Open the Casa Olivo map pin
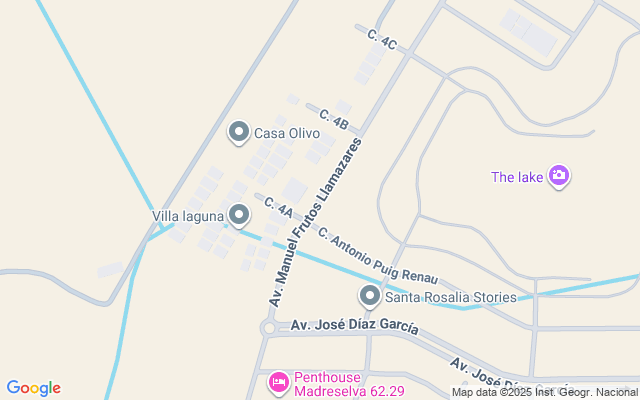 [x=239, y=132]
